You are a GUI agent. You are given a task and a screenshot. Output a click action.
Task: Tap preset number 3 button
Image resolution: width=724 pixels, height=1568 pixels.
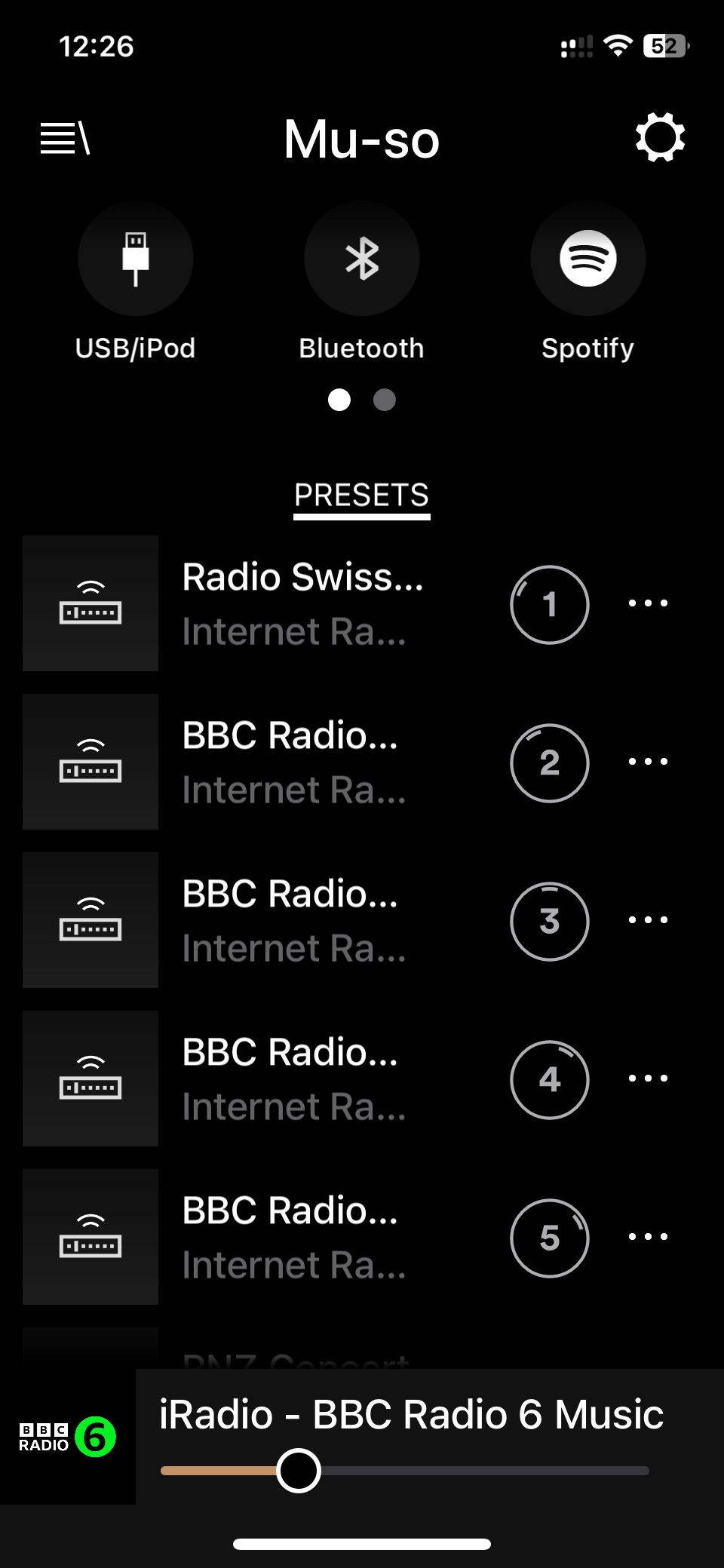pos(550,921)
